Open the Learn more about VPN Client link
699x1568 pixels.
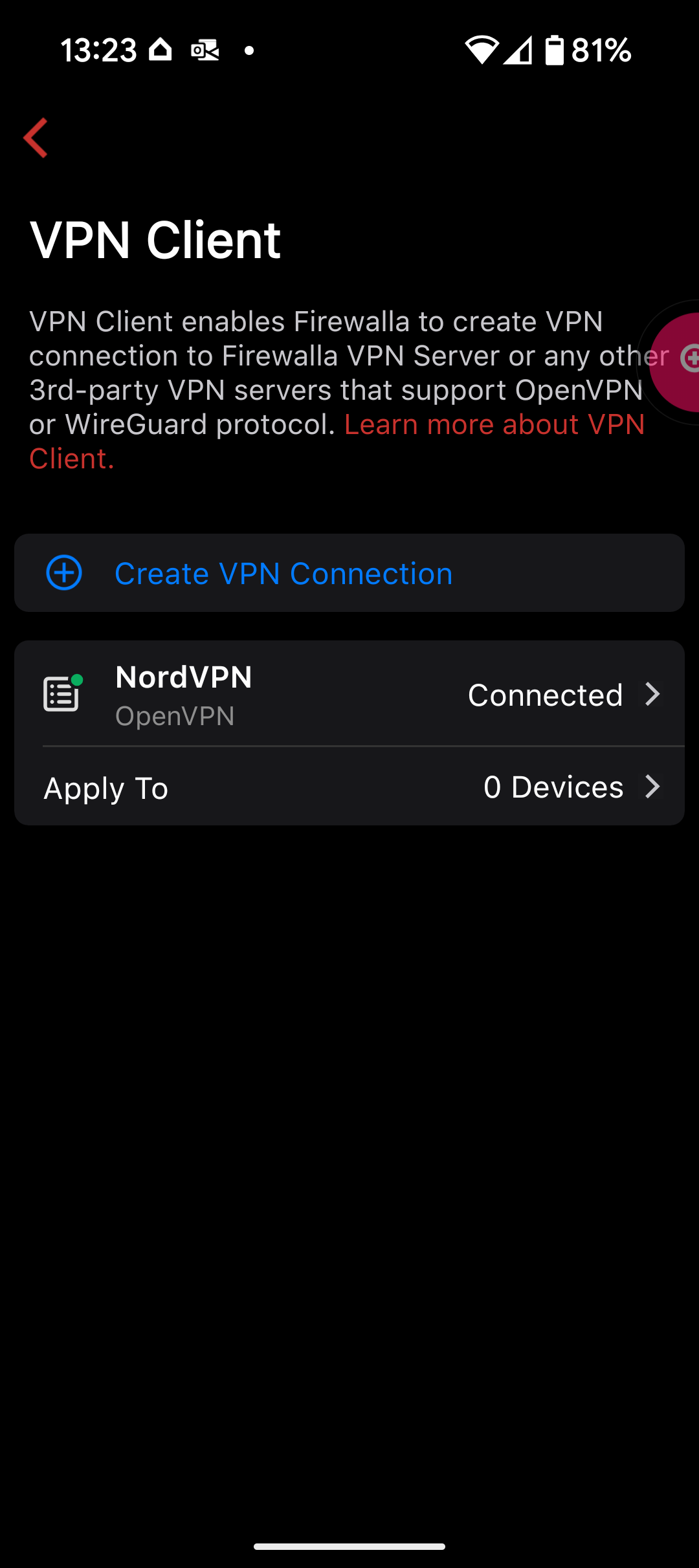pyautogui.click(x=494, y=425)
